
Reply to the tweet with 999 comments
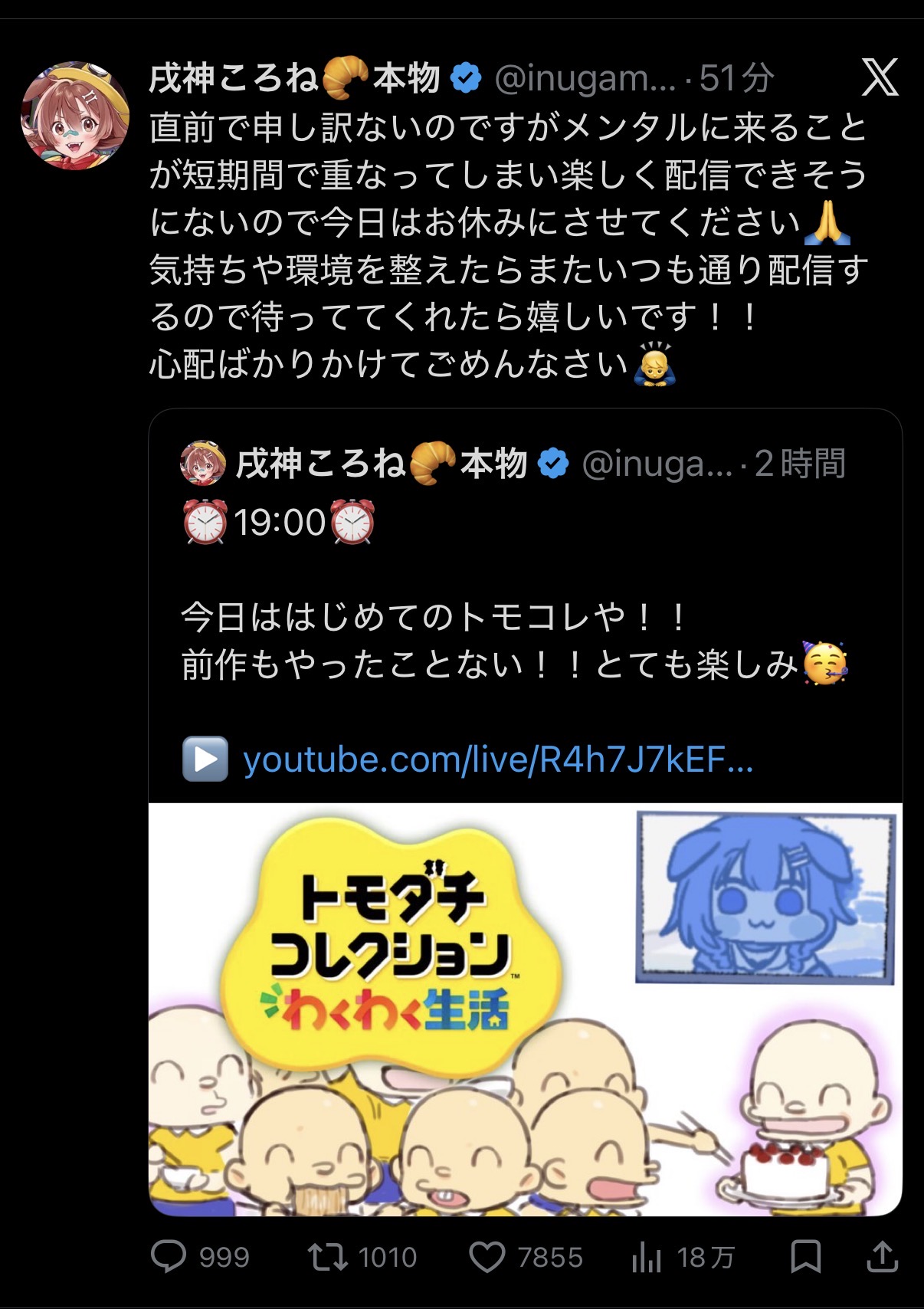point(200,1257)
